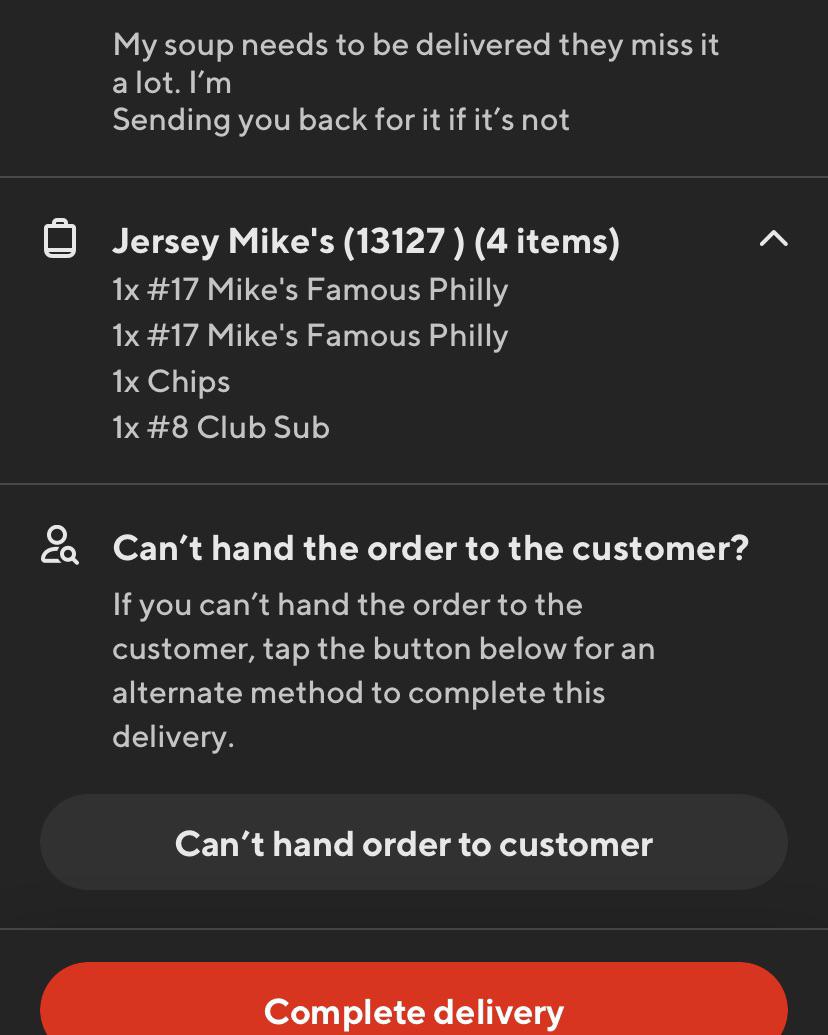Viewport: 828px width, 1035px height.
Task: Tap the customer's soup delivery message
Action: coord(416,82)
